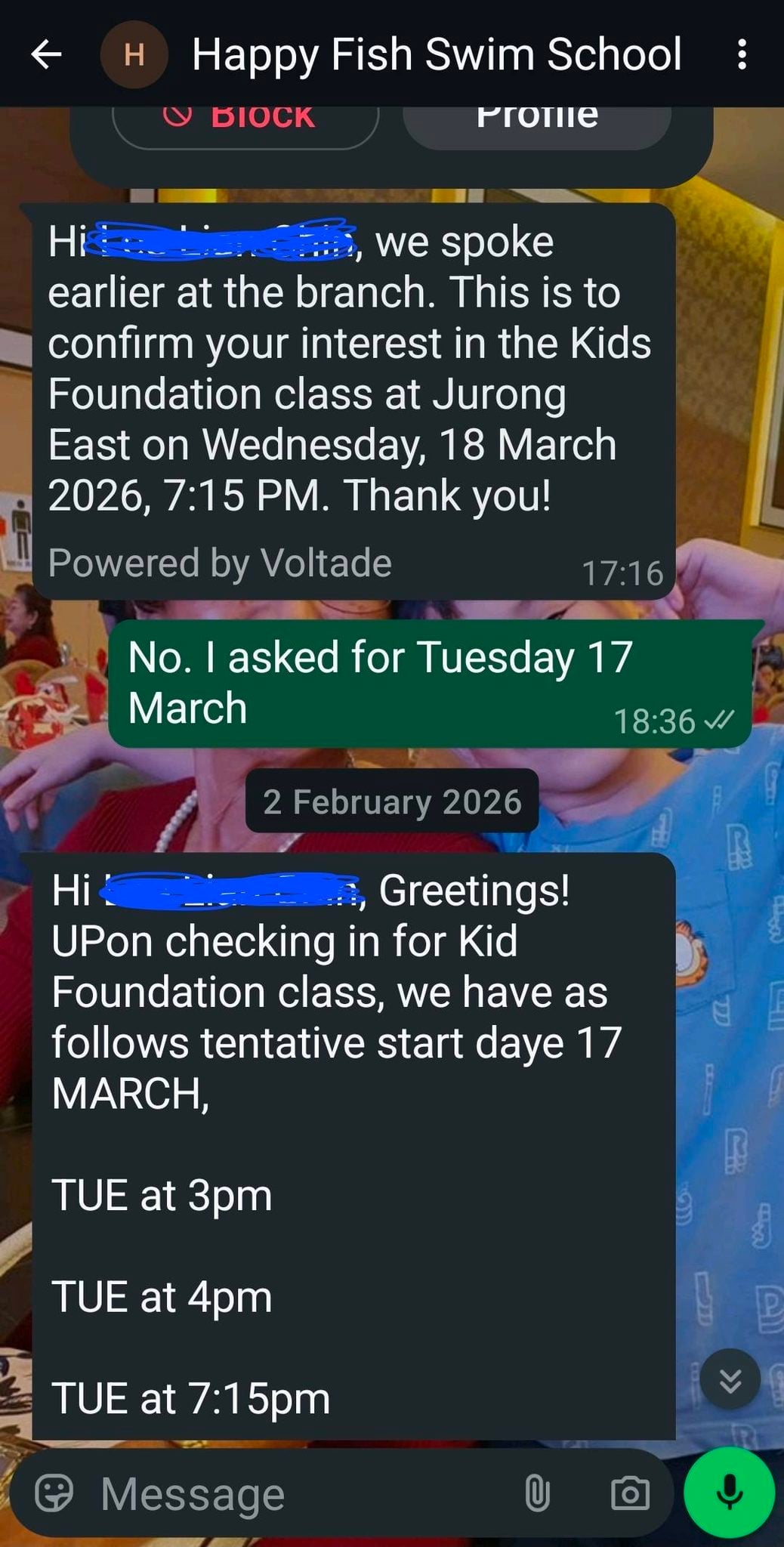784x1547 pixels.
Task: Tap the 17:16 timestamp on the first message
Action: point(624,574)
